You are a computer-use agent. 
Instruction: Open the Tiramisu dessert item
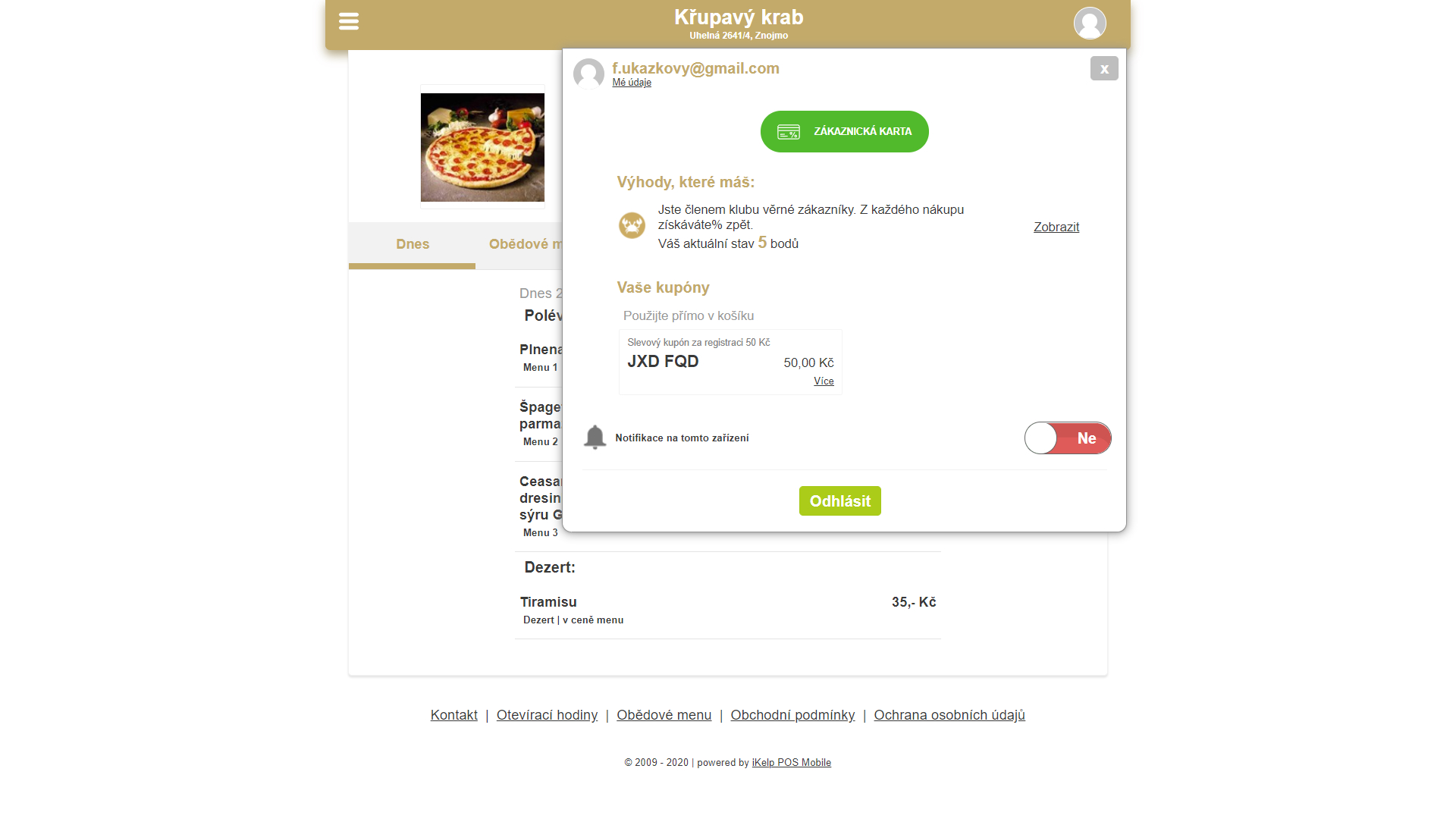[x=548, y=602]
